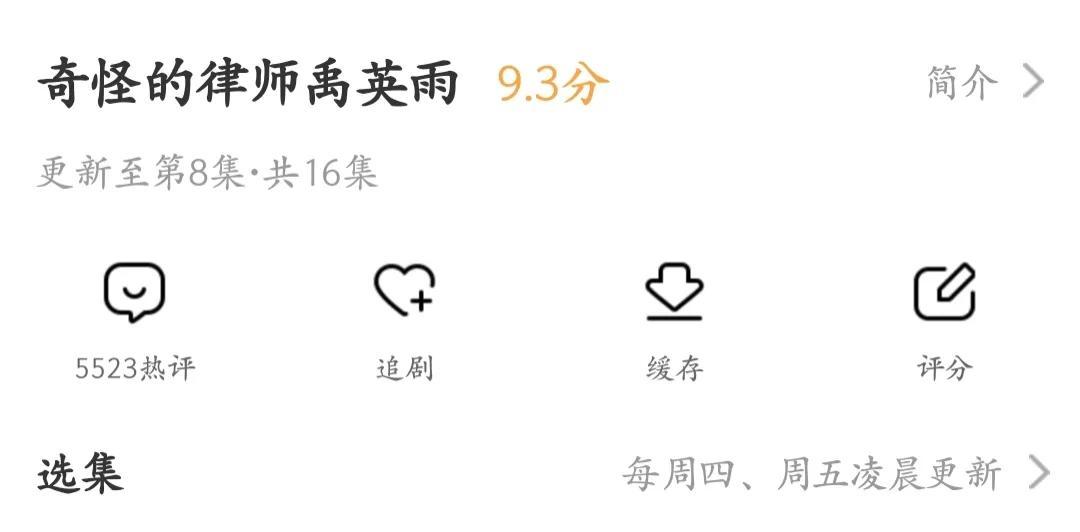
Task: Expand the 每周四、周五凌晨更新 episode schedule
Action: click(x=835, y=473)
